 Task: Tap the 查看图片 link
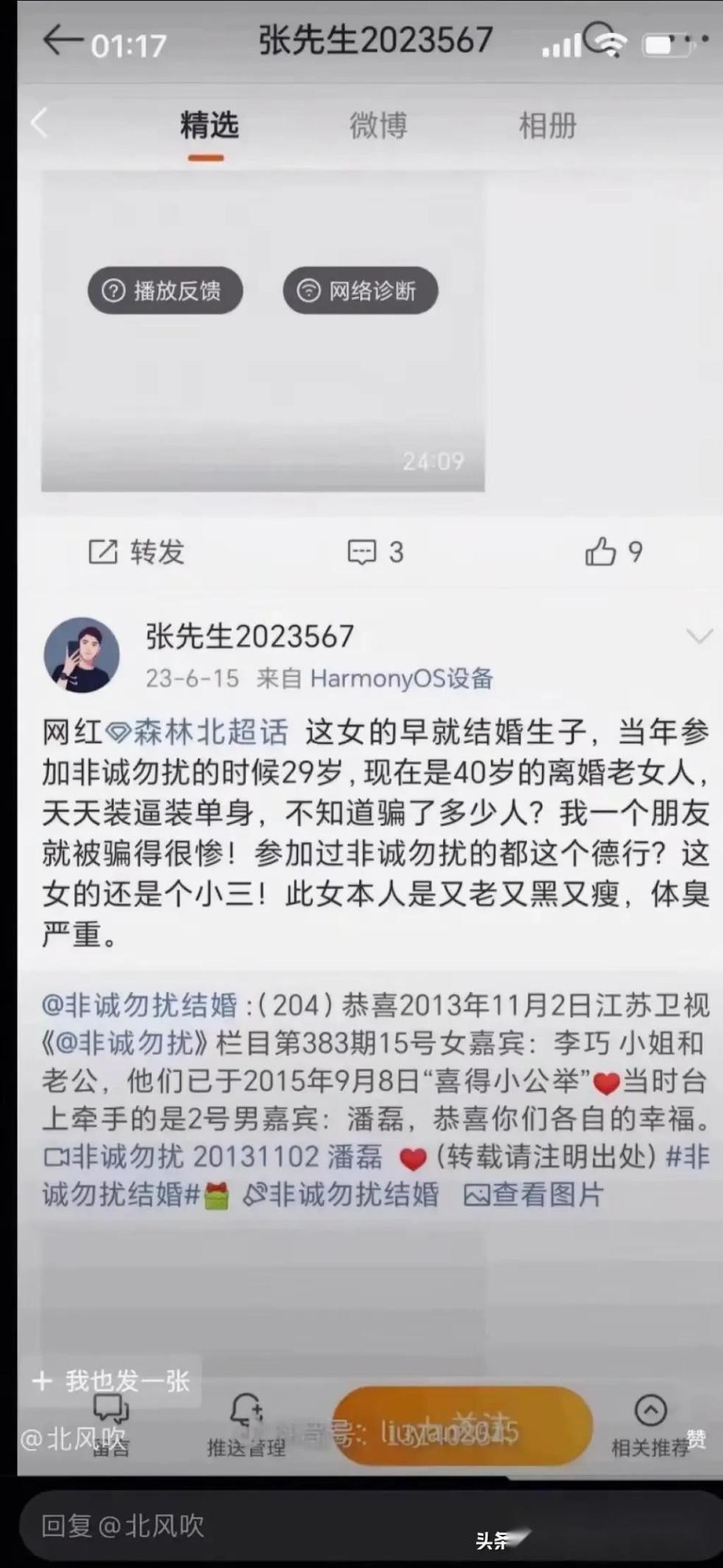pos(533,1195)
